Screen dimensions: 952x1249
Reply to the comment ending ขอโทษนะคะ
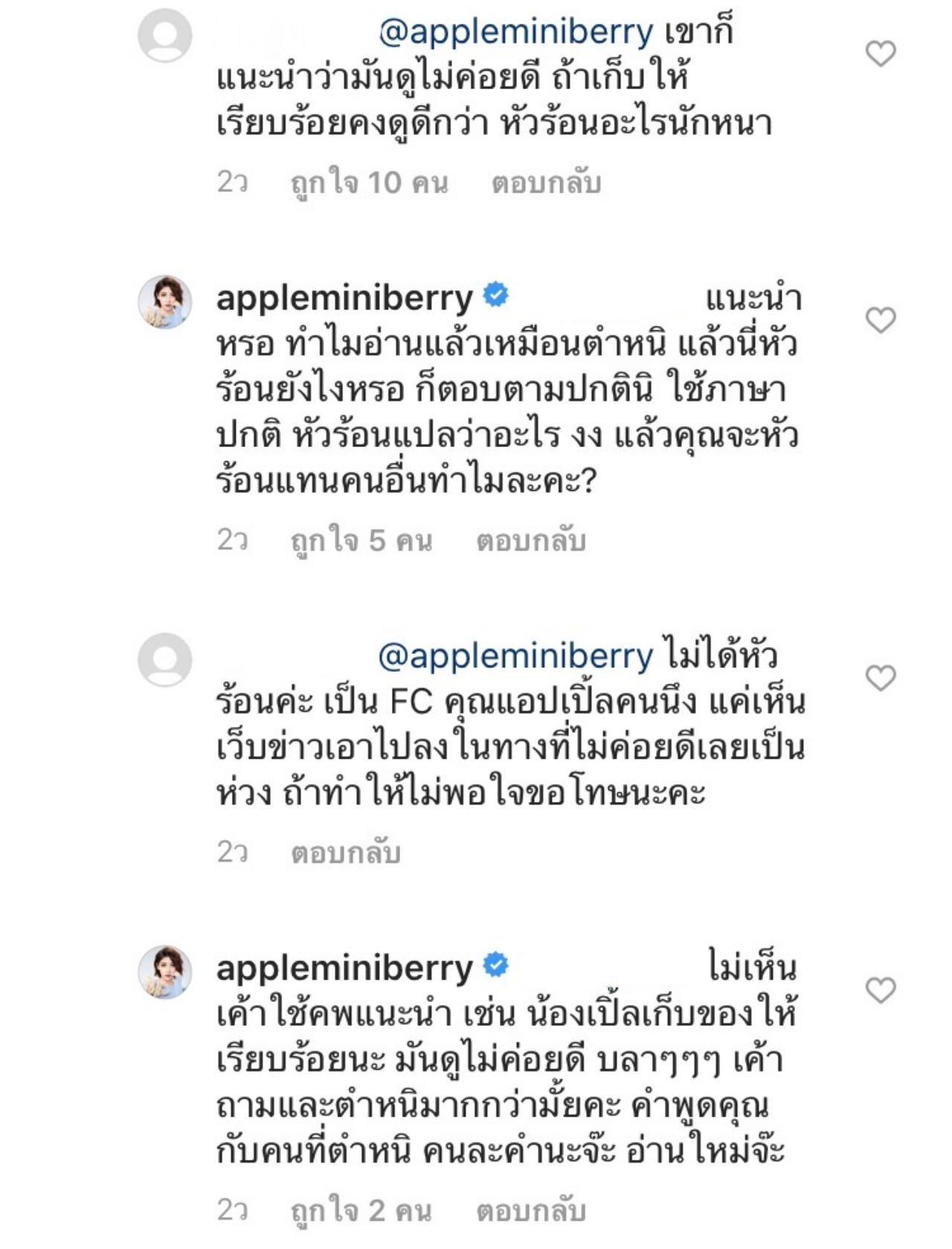[346, 853]
